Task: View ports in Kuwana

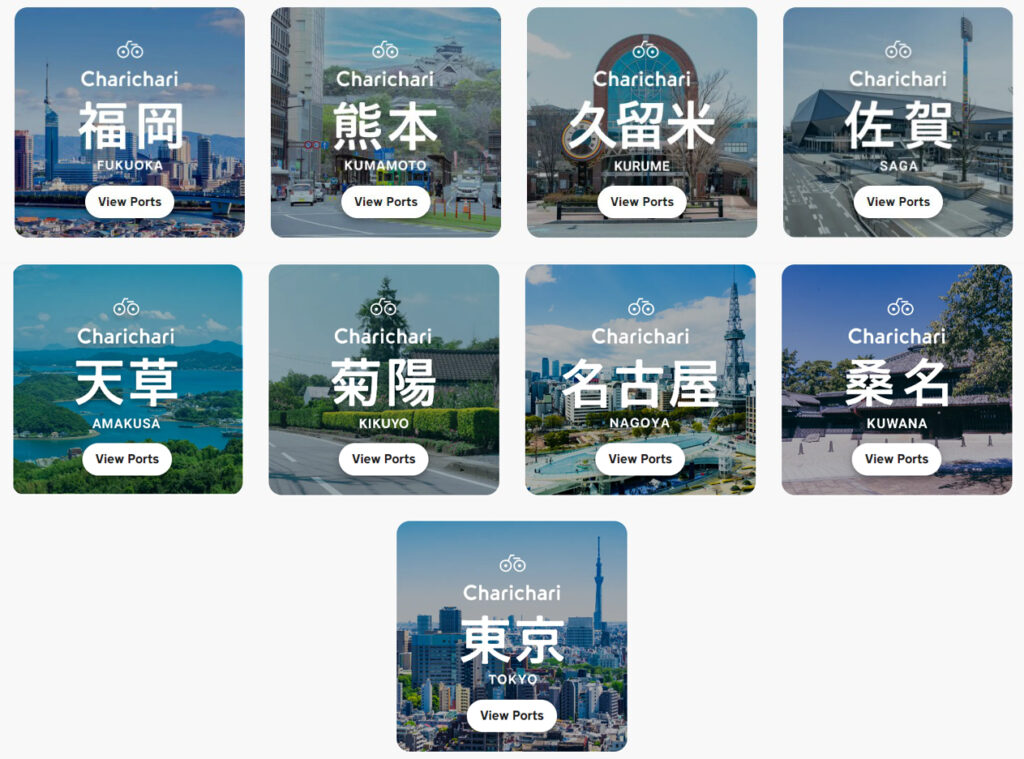Action: pos(896,459)
